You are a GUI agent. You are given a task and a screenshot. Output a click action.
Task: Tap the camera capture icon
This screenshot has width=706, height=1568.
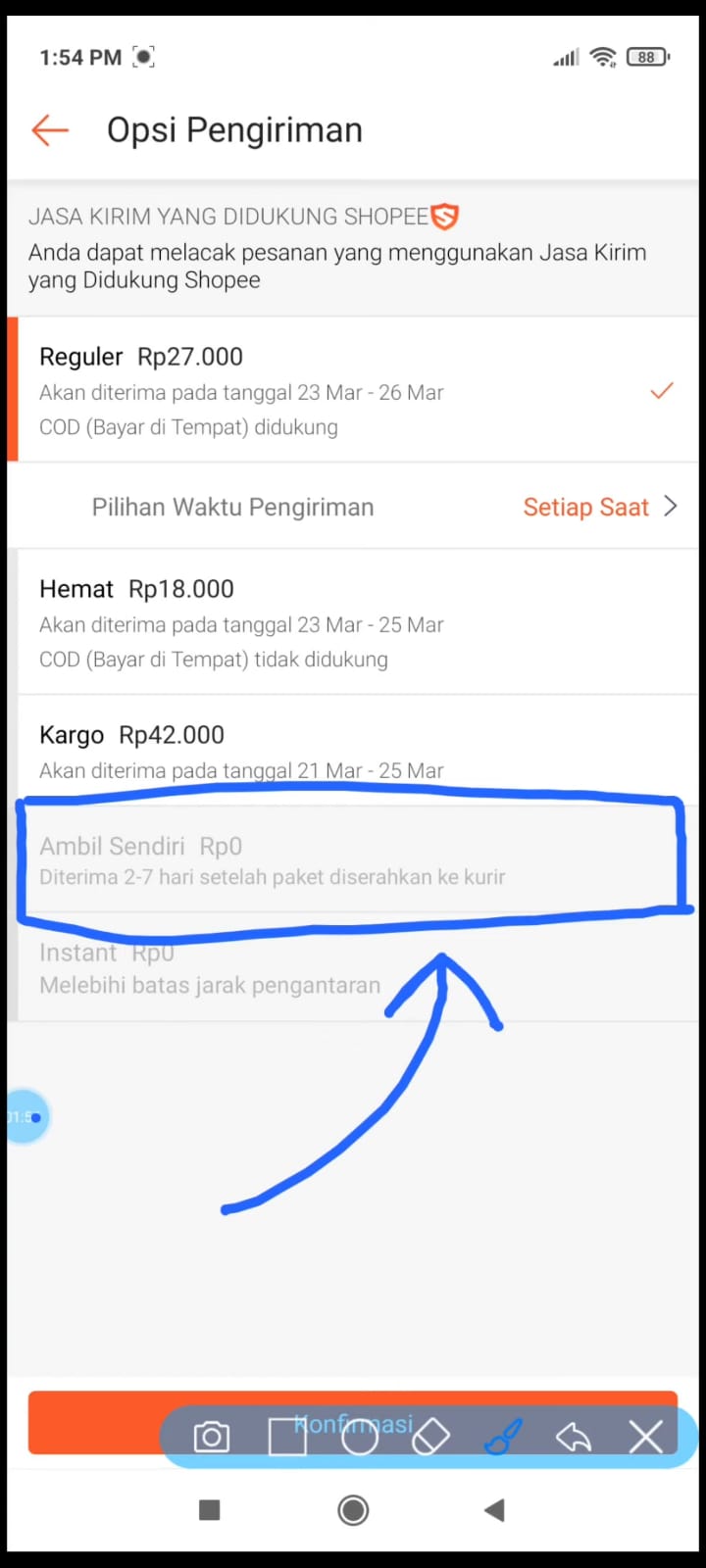pyautogui.click(x=211, y=1437)
